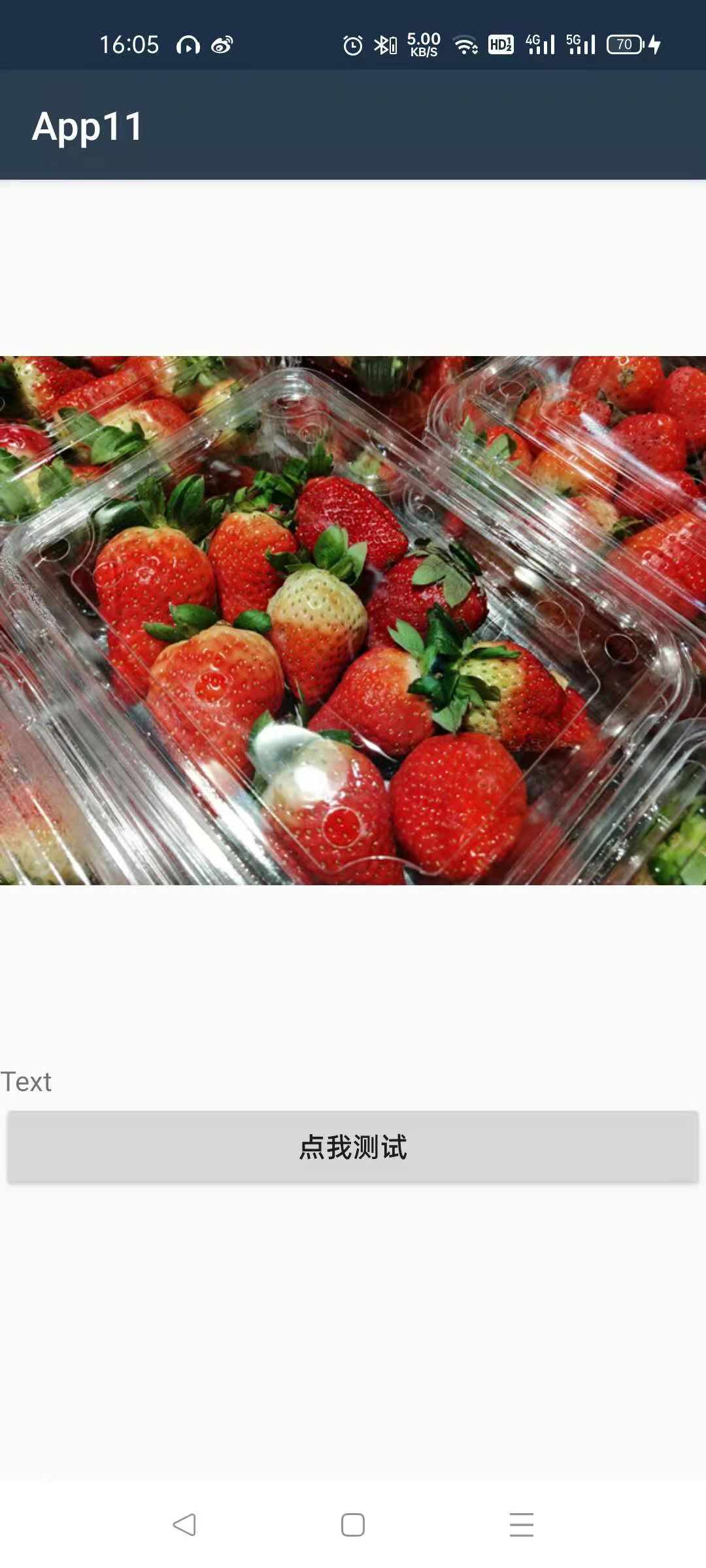
Task: Tap the 点我测试 button
Action: pos(353,1147)
